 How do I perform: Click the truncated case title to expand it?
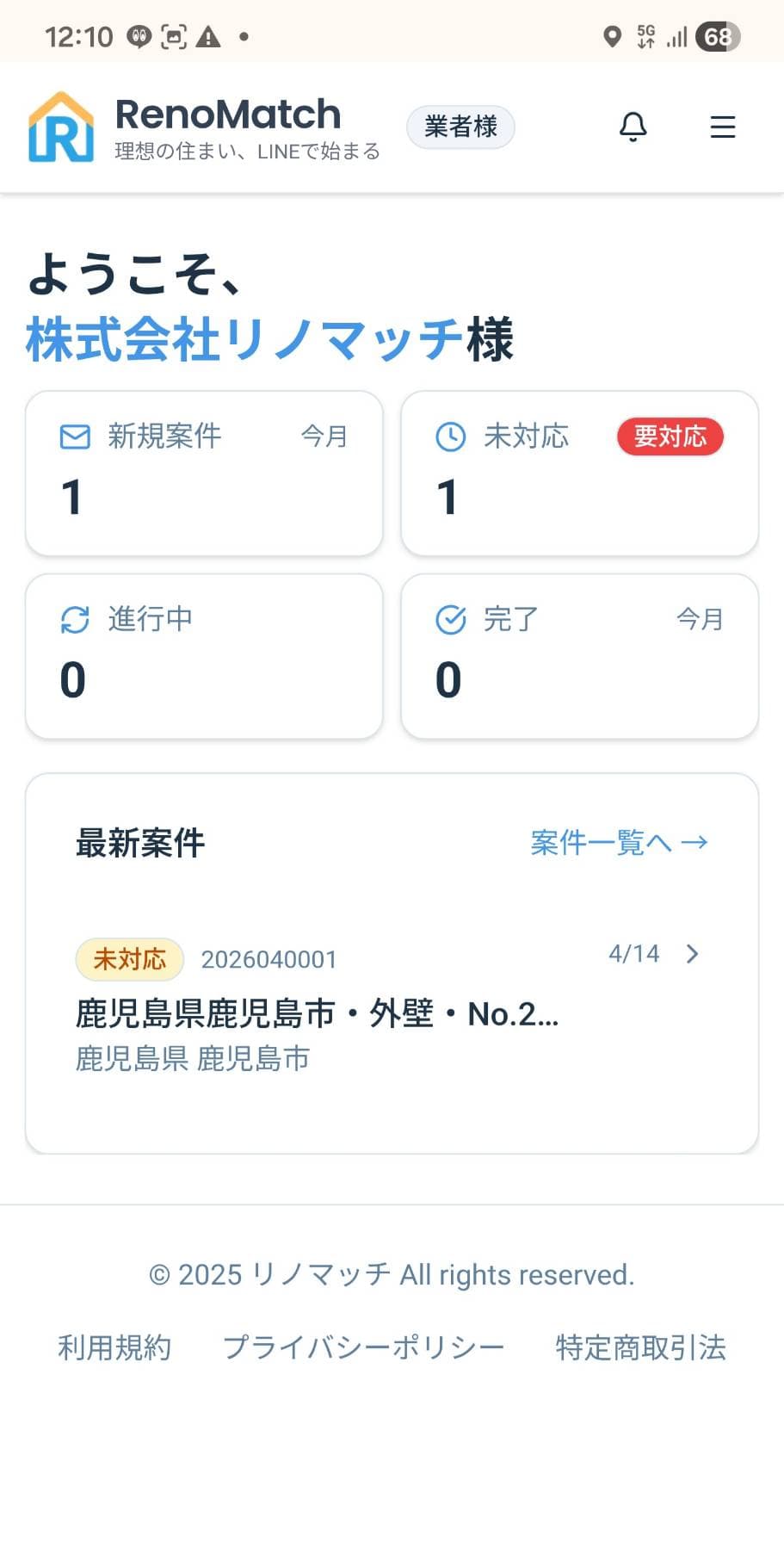317,1014
